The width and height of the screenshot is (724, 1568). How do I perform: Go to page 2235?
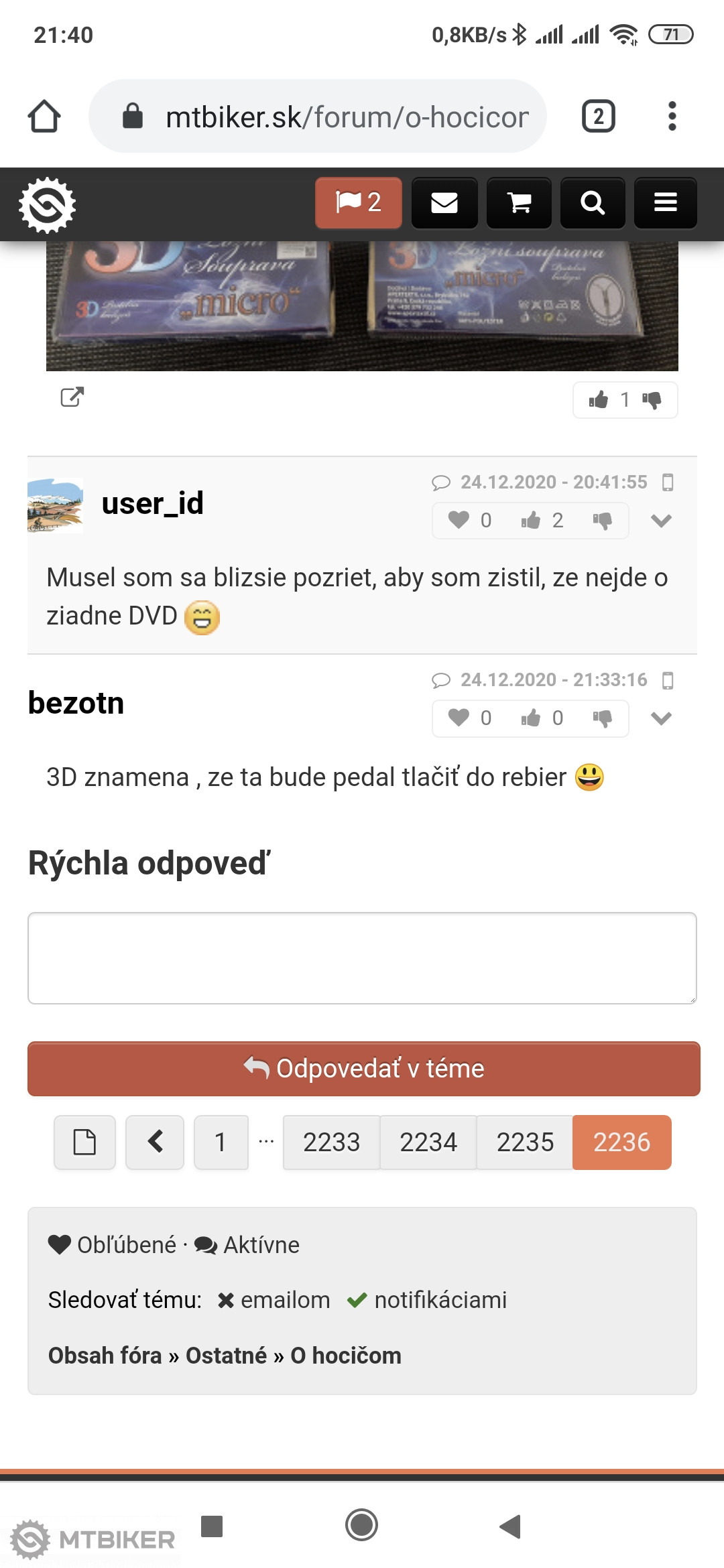[x=525, y=1142]
